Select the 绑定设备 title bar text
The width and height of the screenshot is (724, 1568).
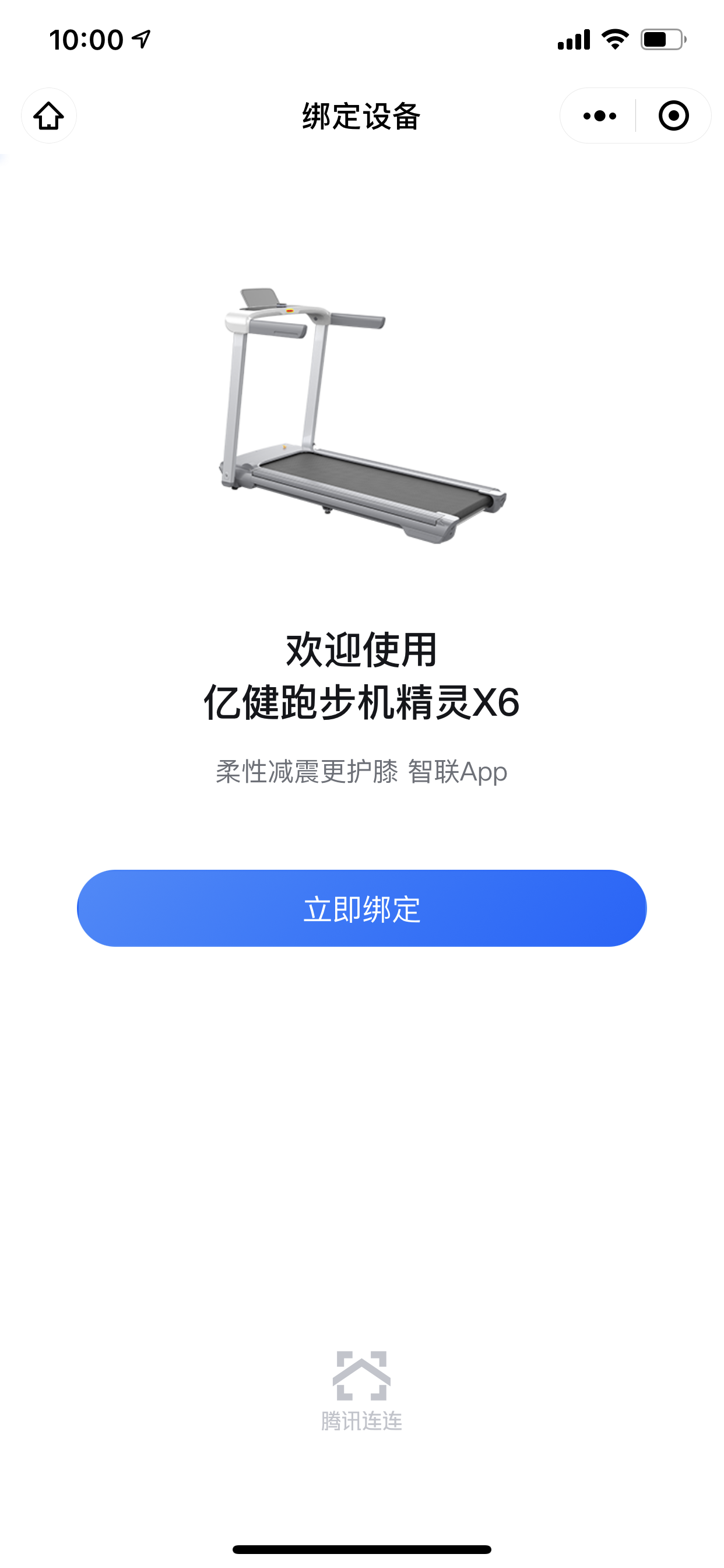tap(361, 116)
